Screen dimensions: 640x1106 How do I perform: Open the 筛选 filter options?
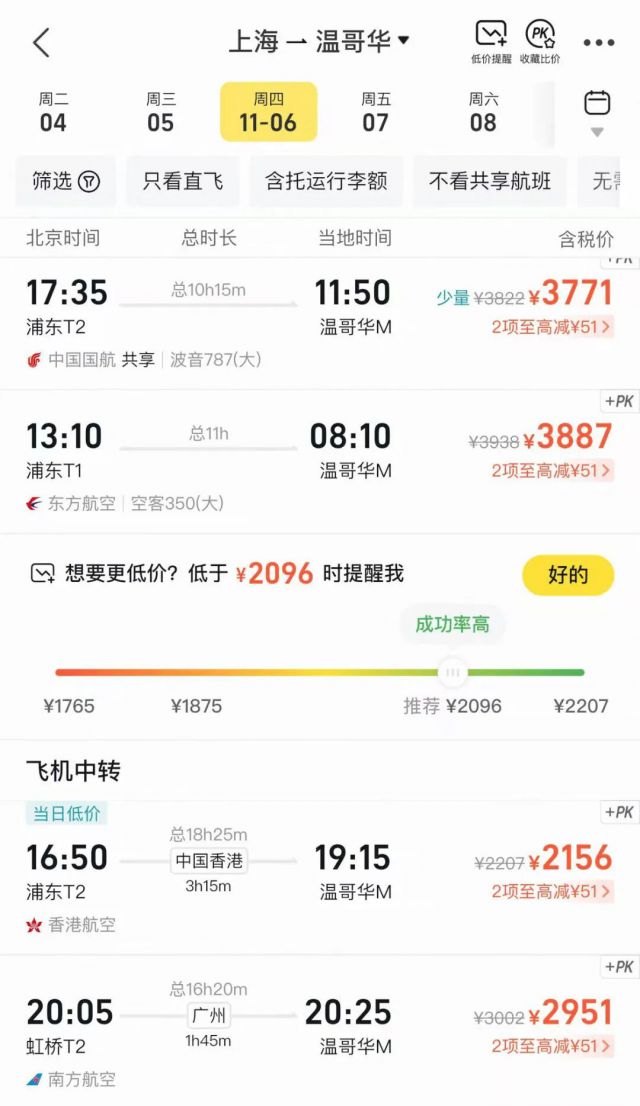coord(66,181)
